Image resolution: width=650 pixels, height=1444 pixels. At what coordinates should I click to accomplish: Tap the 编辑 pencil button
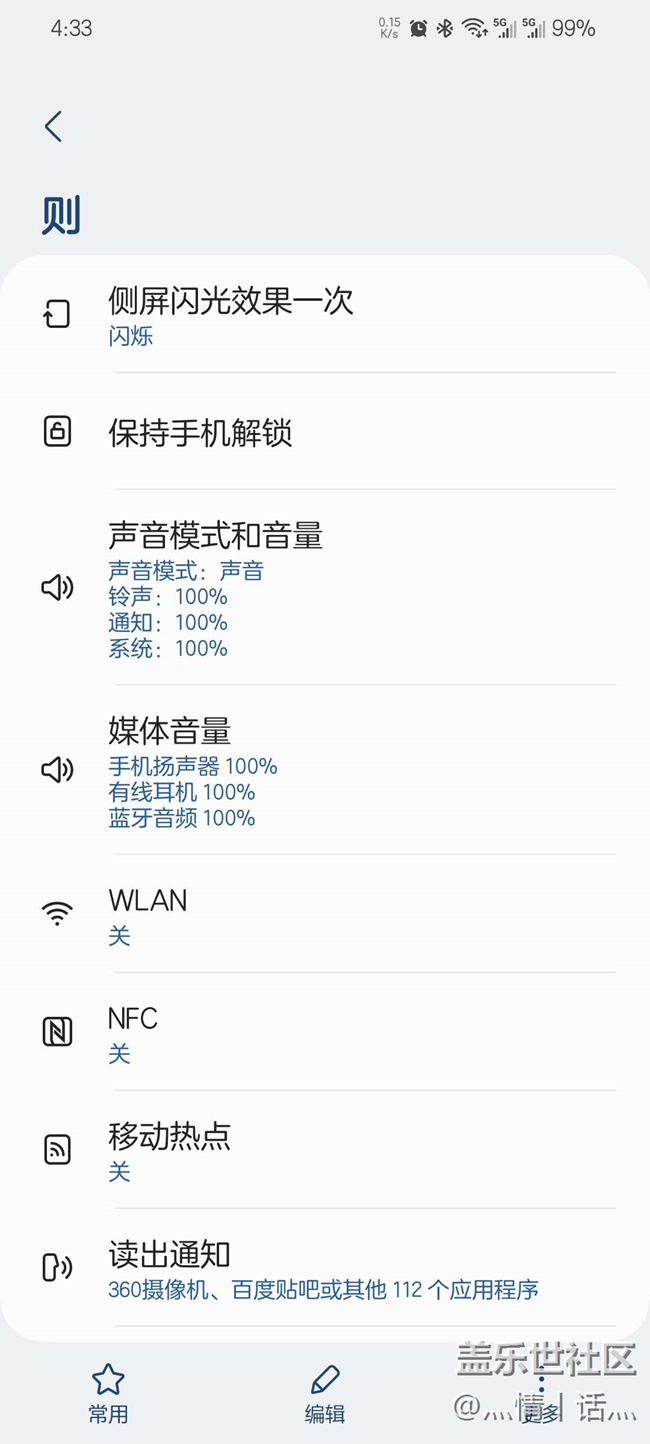click(325, 1393)
